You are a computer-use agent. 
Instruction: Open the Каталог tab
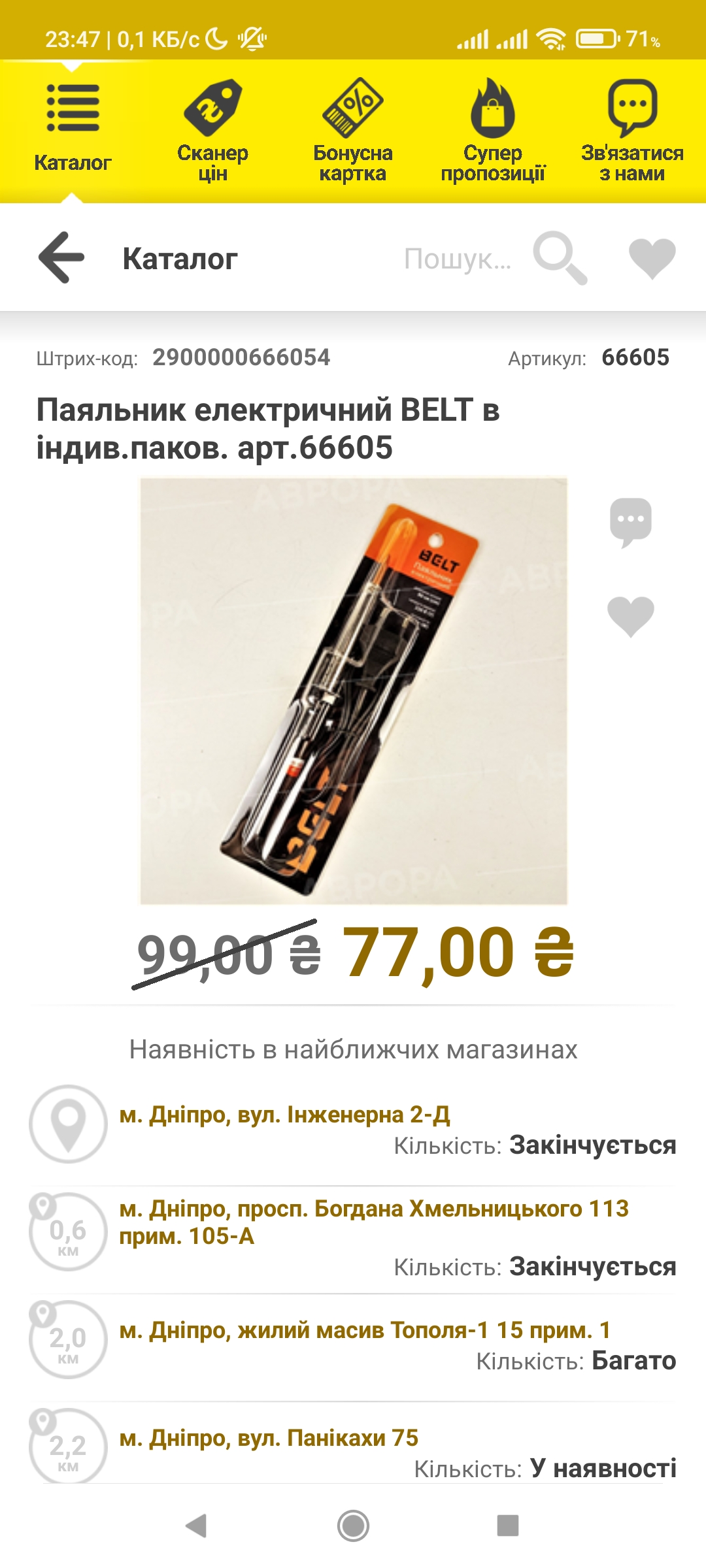[x=73, y=129]
